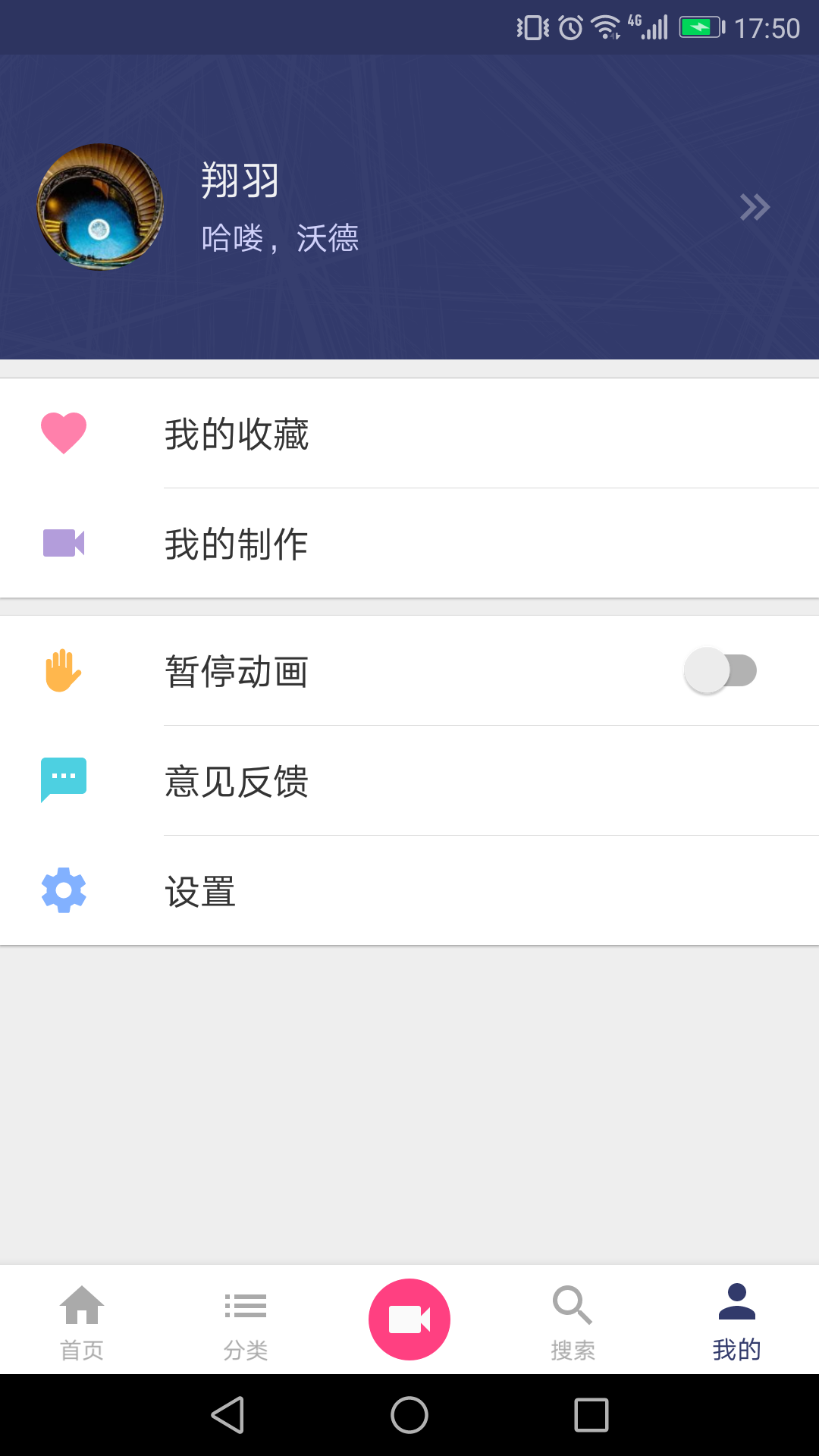Go back with the system back button
The image size is (819, 1456).
pyautogui.click(x=227, y=1415)
